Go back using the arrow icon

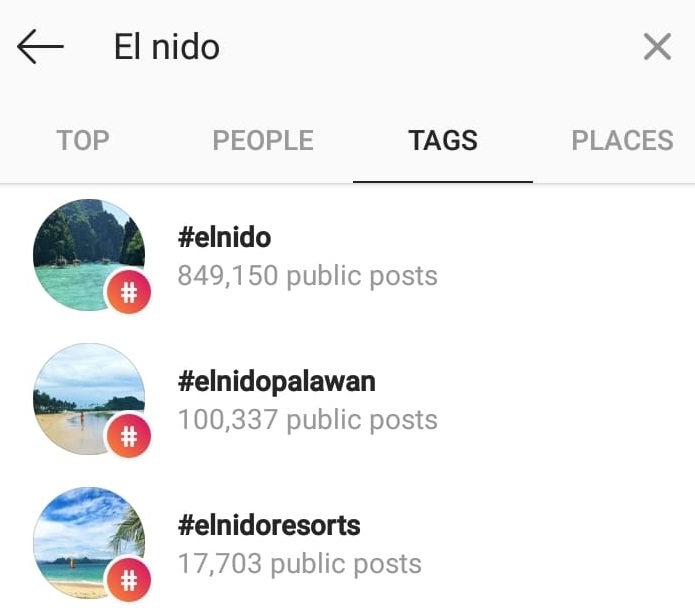click(x=40, y=46)
